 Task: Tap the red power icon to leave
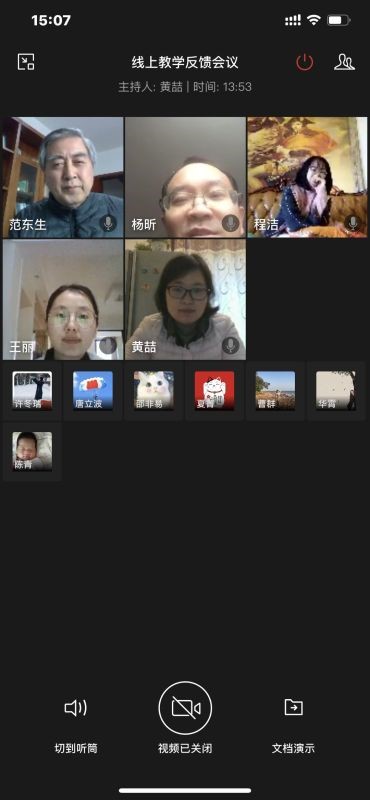[x=305, y=62]
